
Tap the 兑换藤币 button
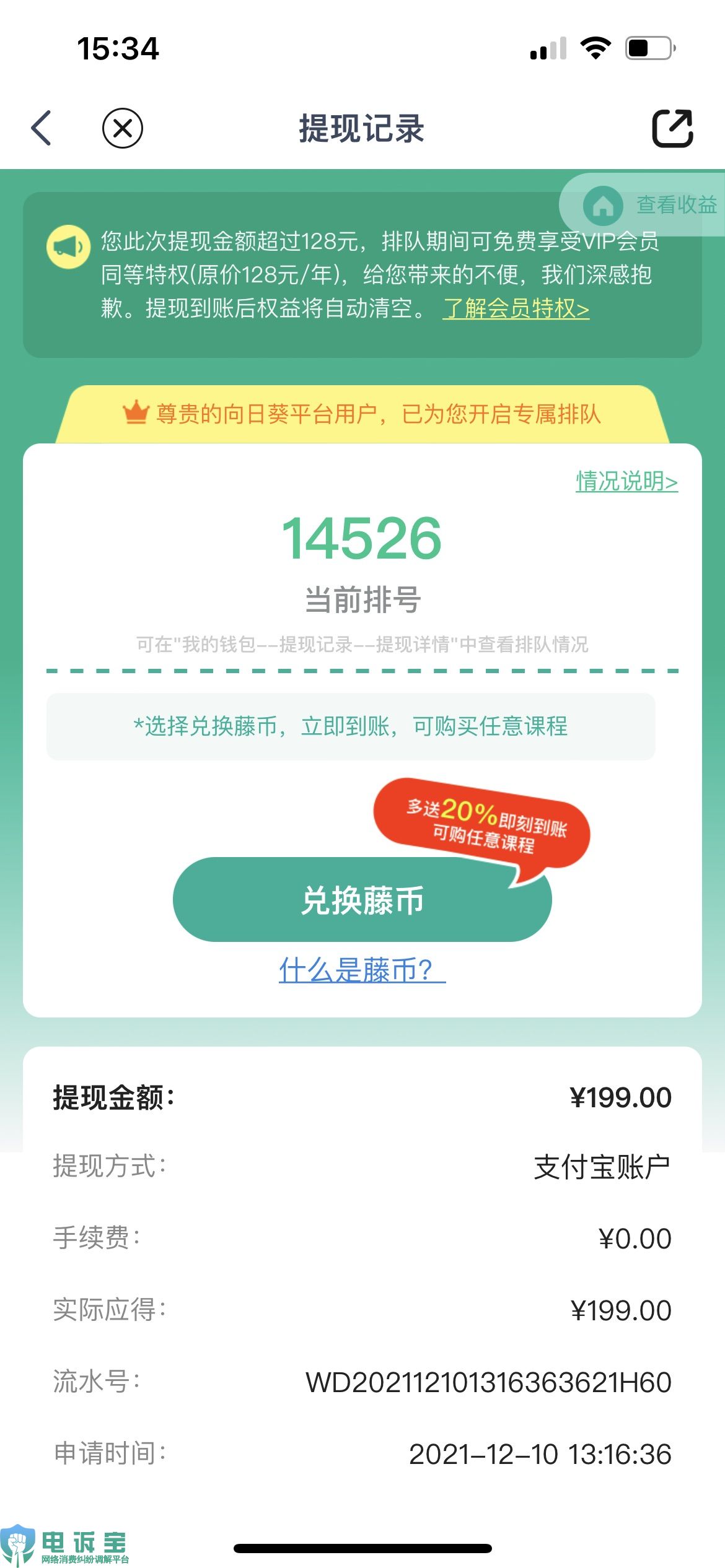click(x=362, y=899)
